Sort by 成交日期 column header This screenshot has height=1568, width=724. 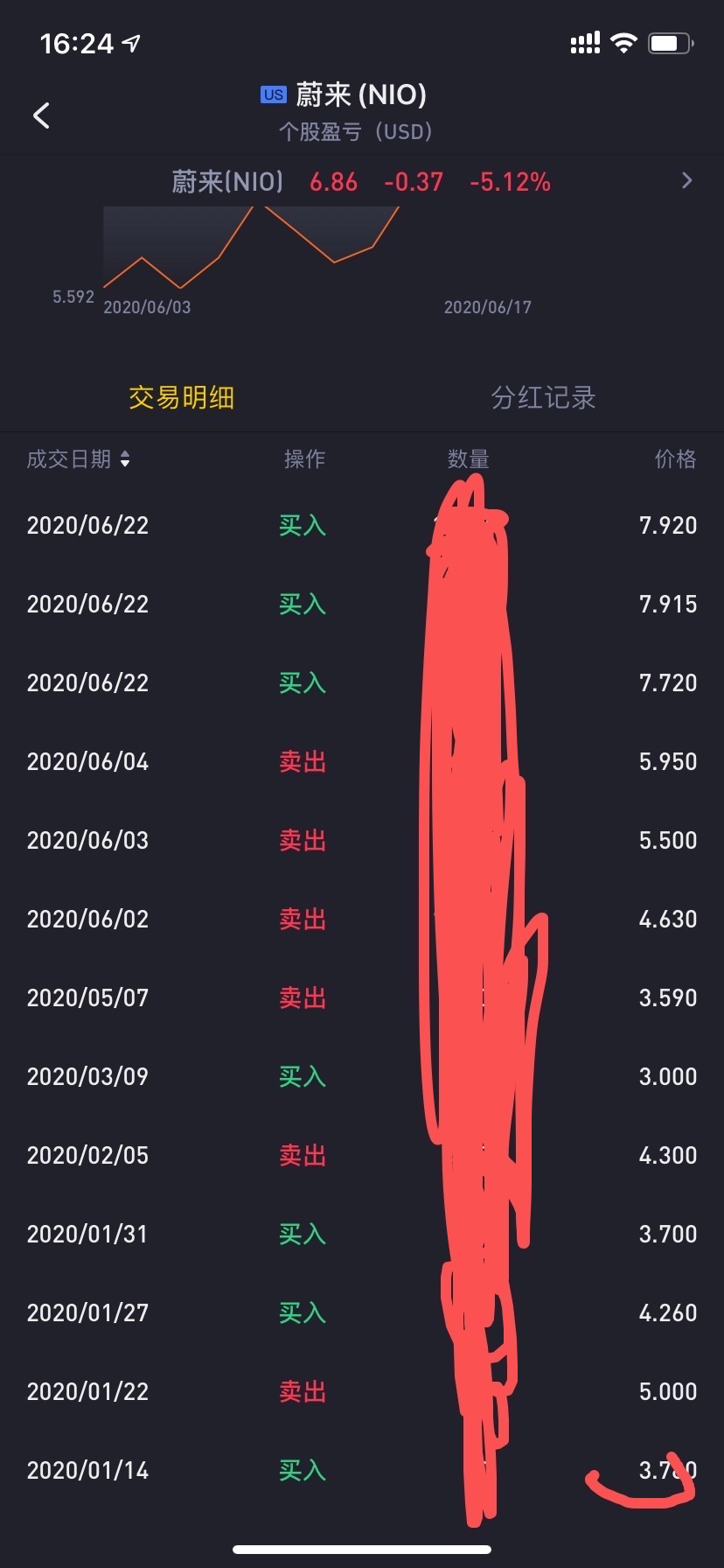79,459
